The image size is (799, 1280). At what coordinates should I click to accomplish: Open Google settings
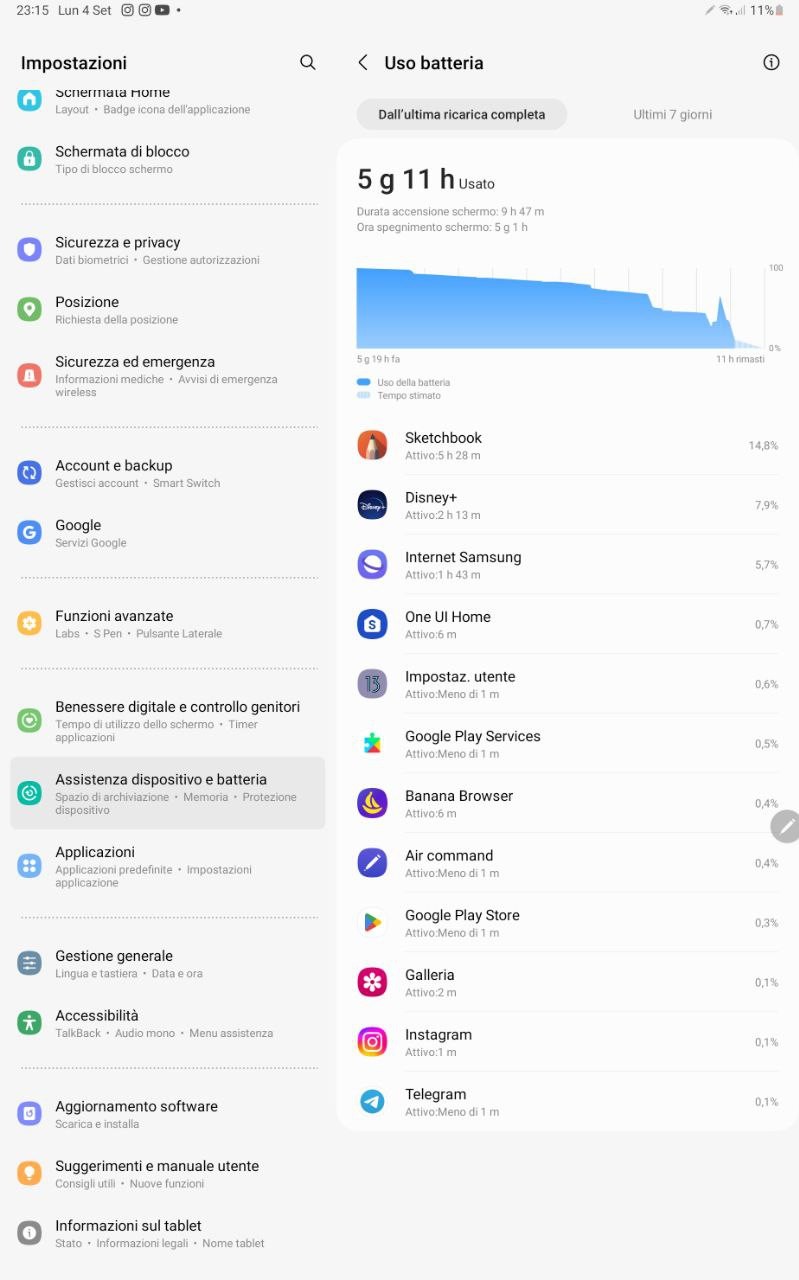pos(168,533)
